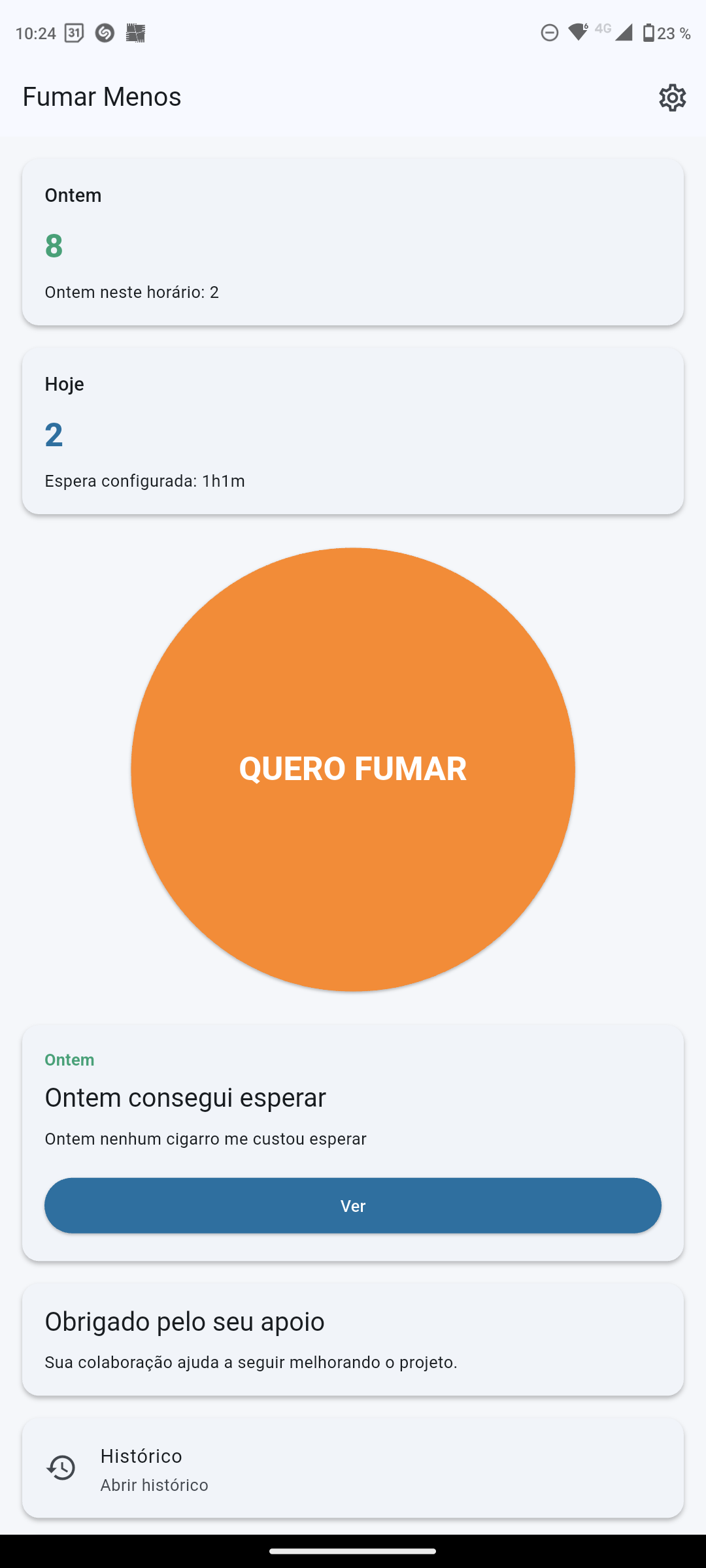Open the settings gear icon
The image size is (706, 1568).
pos(672,98)
